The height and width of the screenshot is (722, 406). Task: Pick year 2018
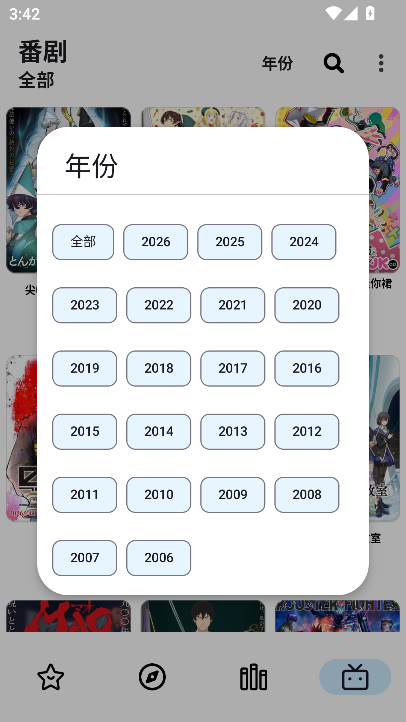(x=158, y=368)
